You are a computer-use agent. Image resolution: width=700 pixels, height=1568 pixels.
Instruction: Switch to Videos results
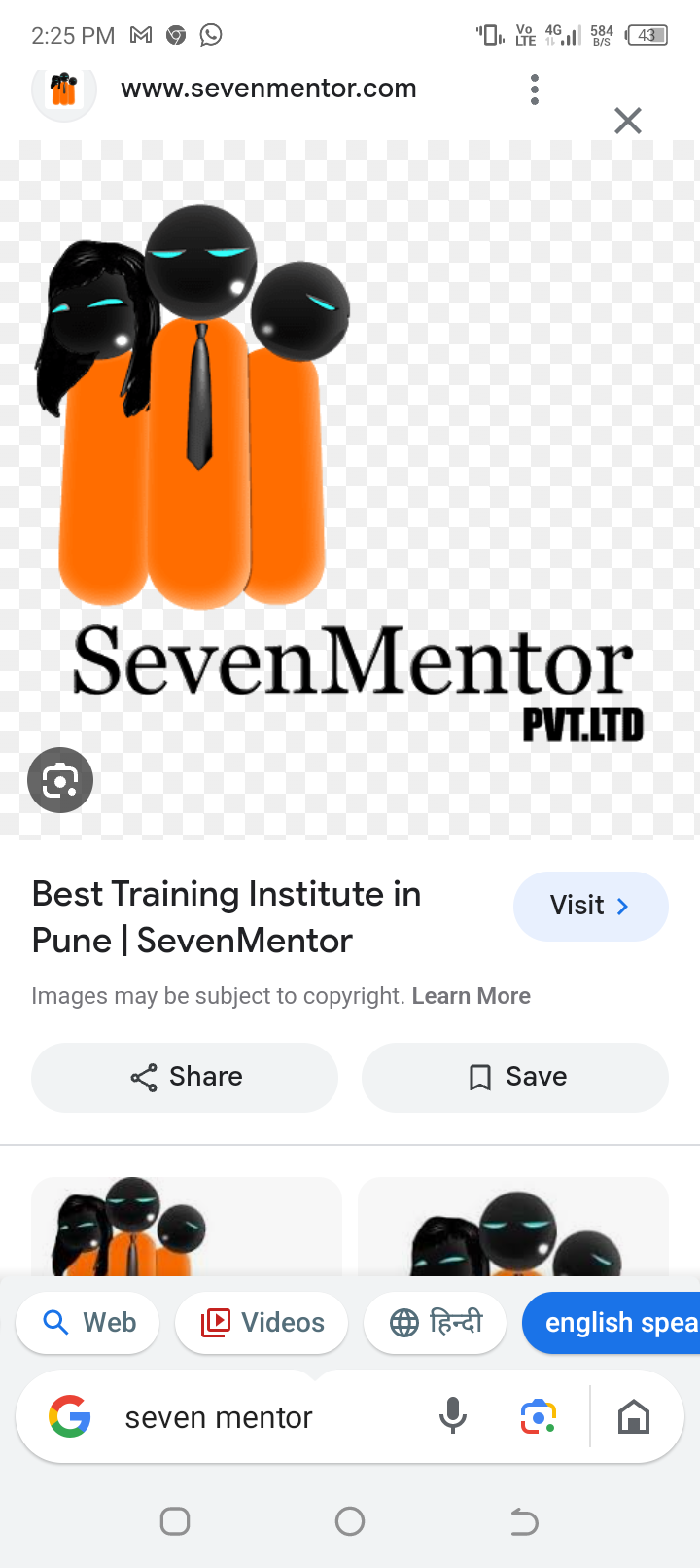click(x=262, y=1323)
